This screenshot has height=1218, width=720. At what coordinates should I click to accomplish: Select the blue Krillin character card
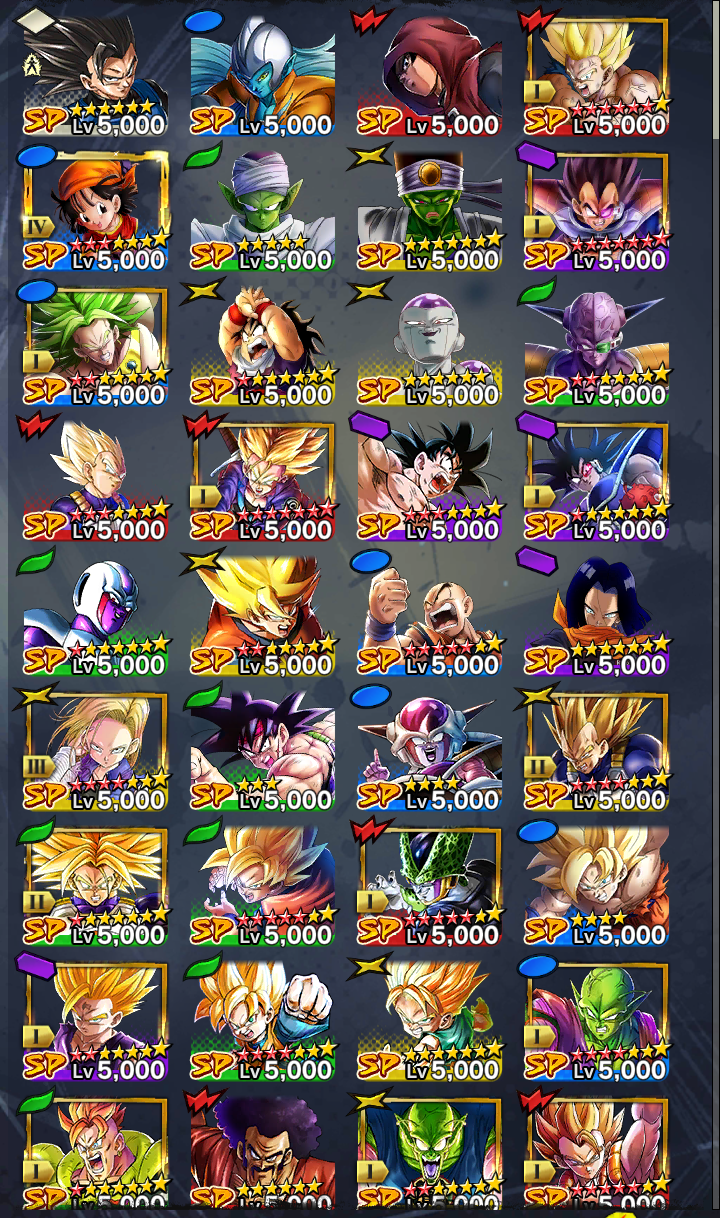tap(430, 613)
